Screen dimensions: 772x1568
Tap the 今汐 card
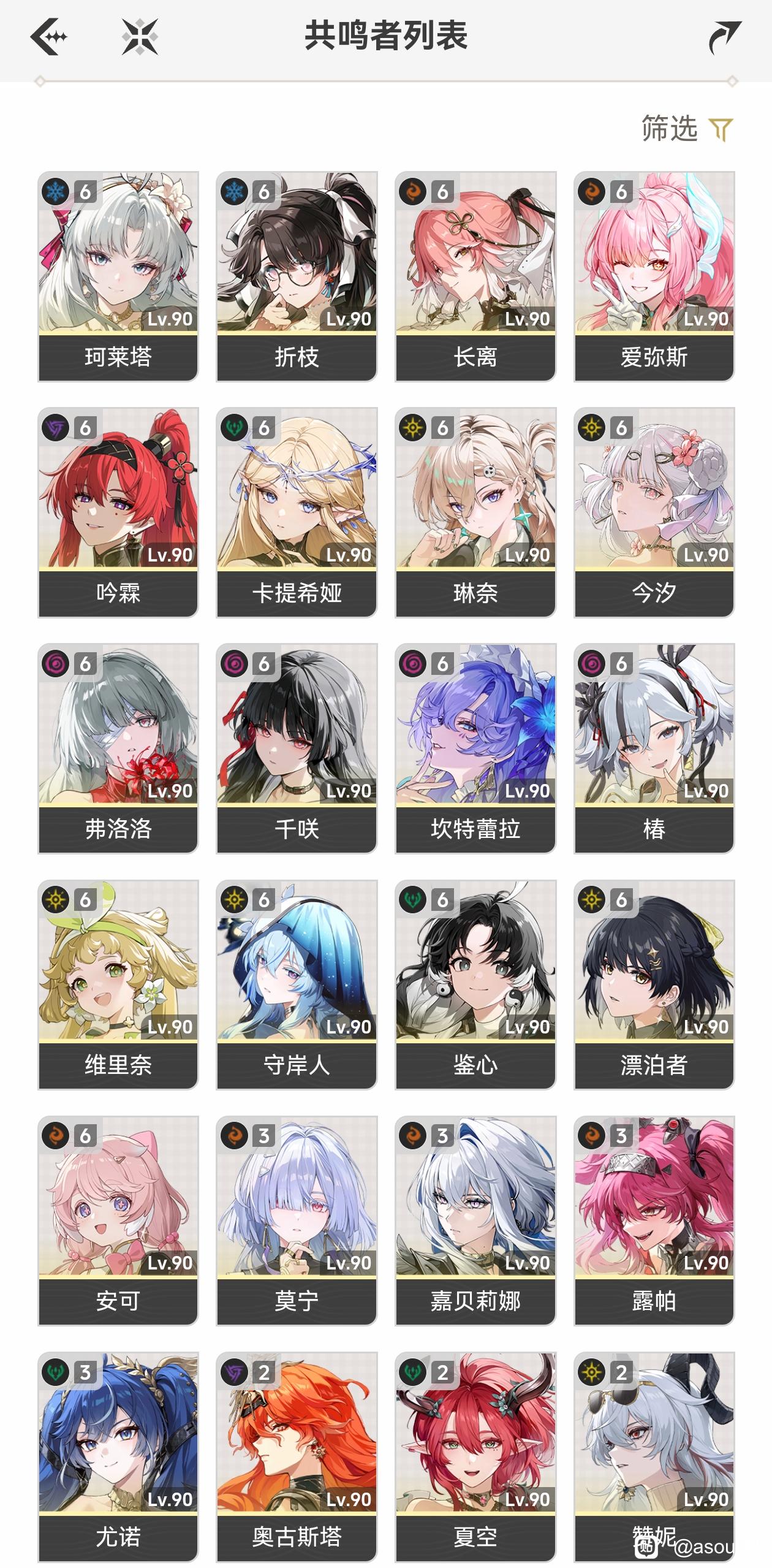click(654, 512)
